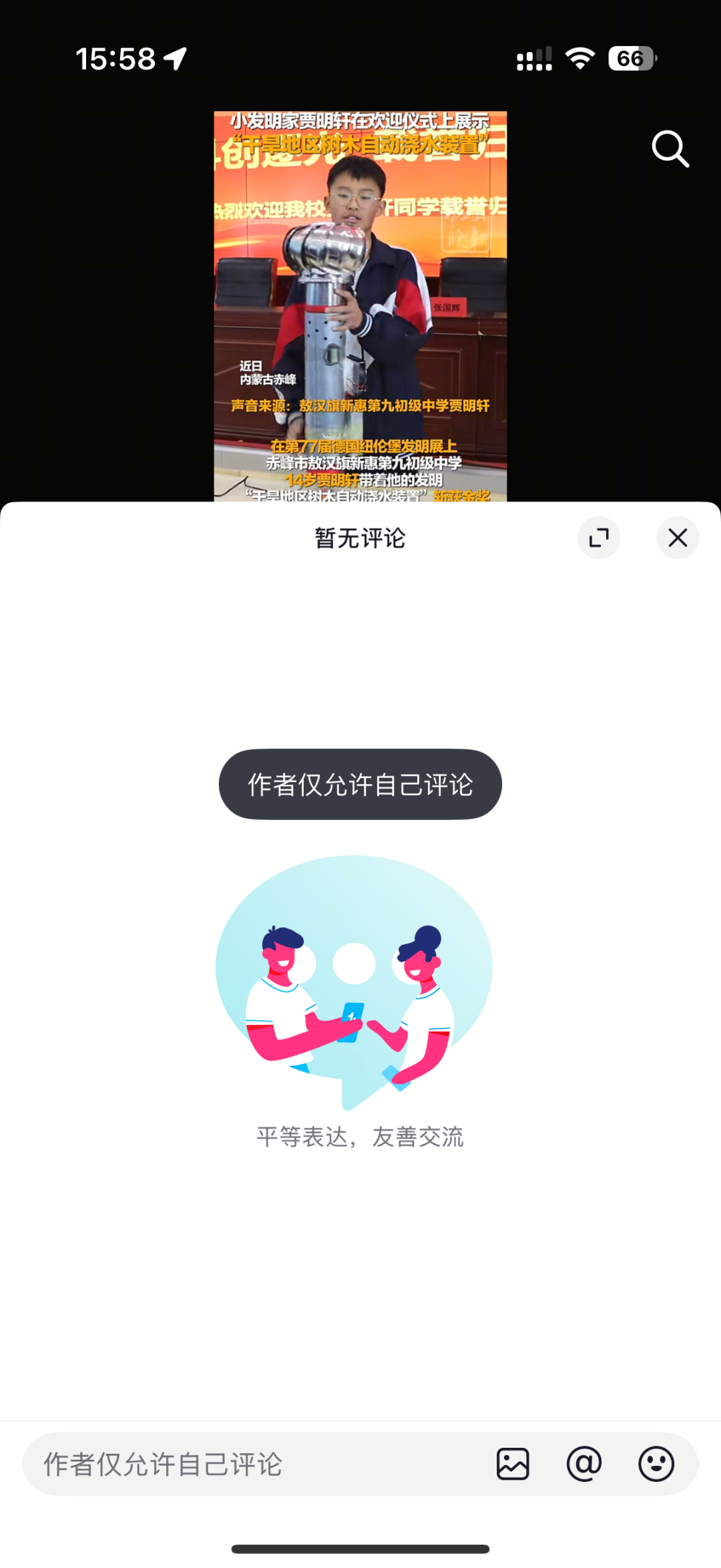This screenshot has width=721, height=1568.
Task: Attach an image to the comment
Action: coord(513,1464)
